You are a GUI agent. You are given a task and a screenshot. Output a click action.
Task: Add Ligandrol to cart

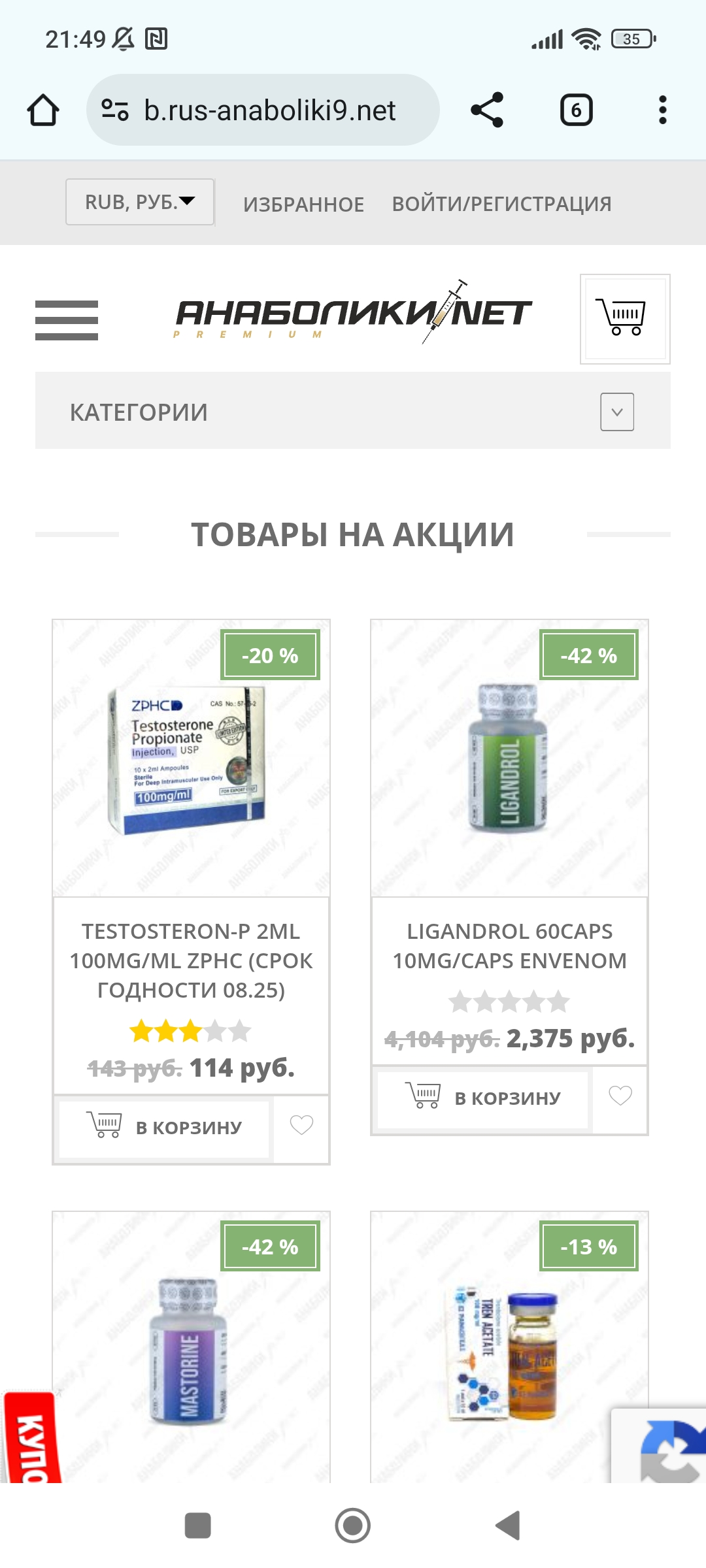click(484, 1098)
